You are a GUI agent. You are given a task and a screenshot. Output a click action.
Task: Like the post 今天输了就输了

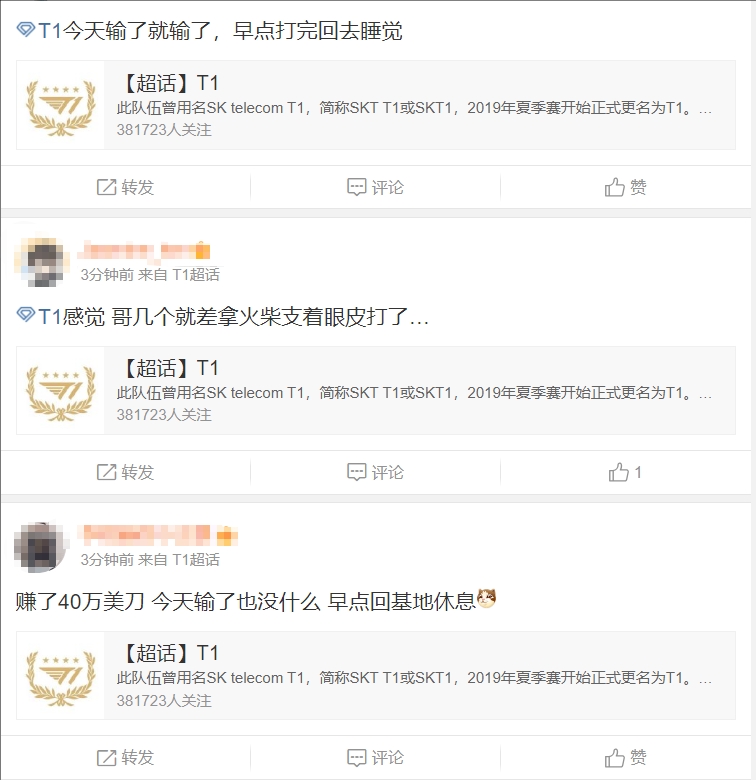tap(626, 187)
